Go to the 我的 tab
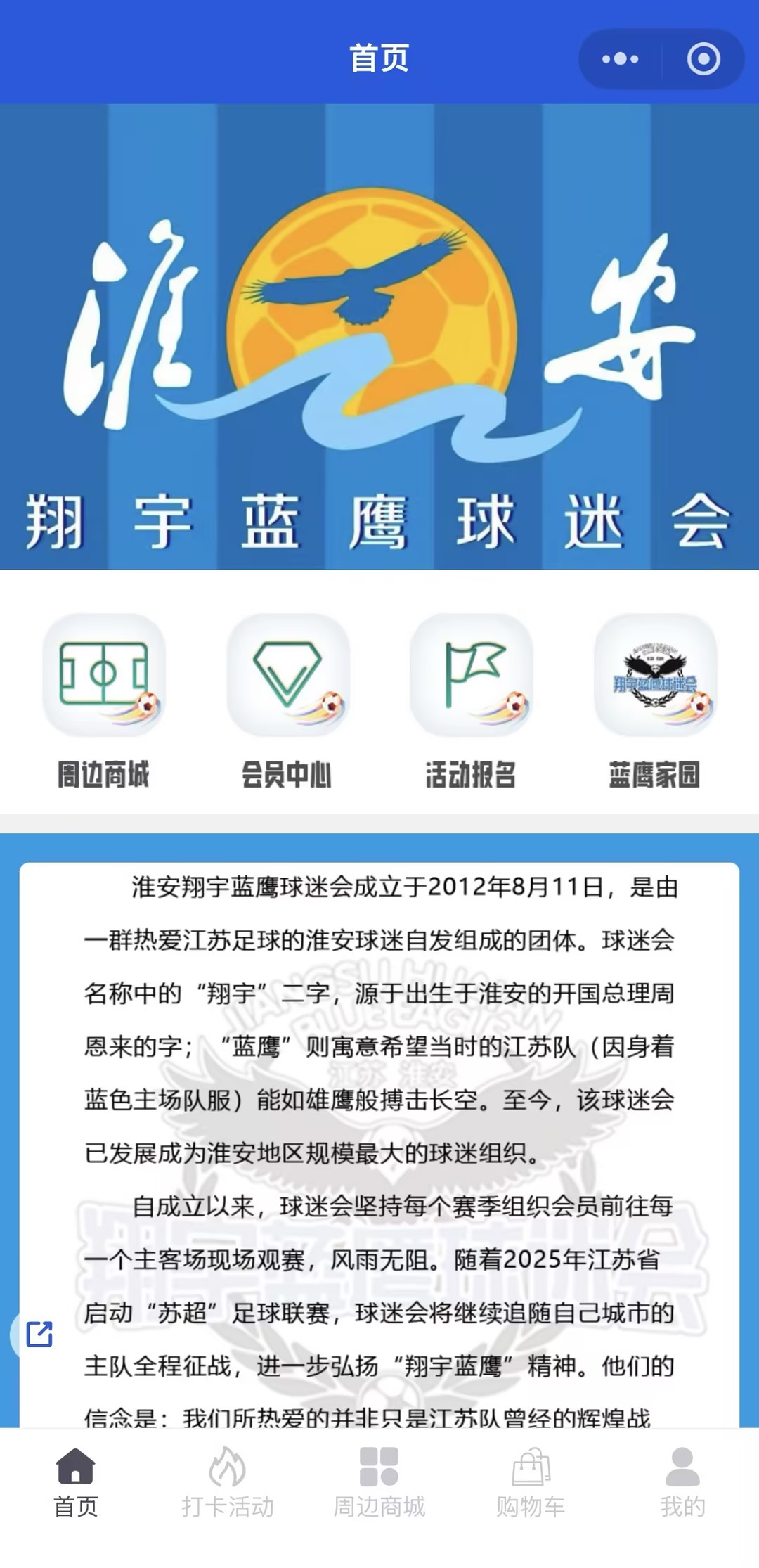 (682, 1481)
